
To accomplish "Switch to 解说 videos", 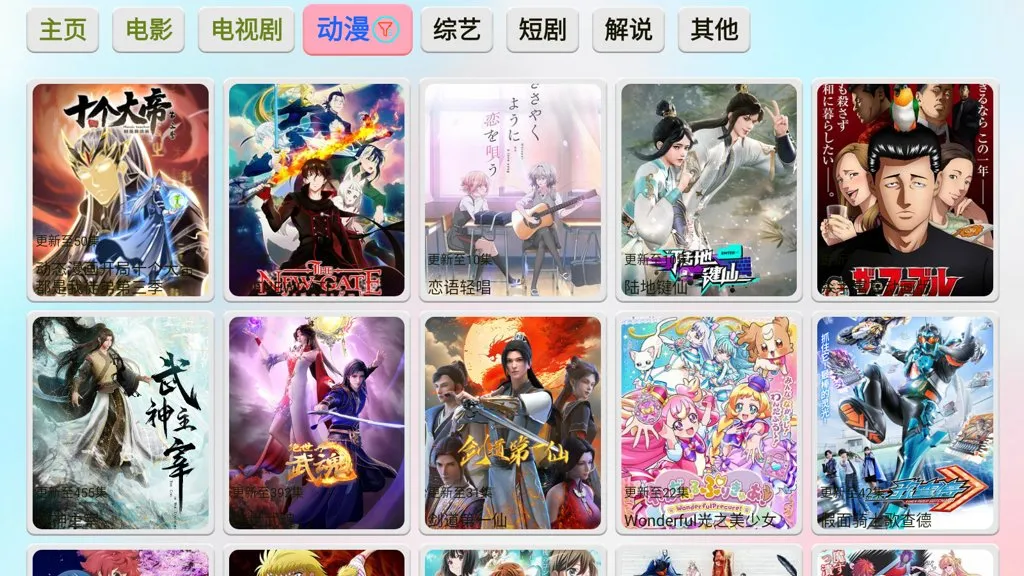I will click(628, 30).
